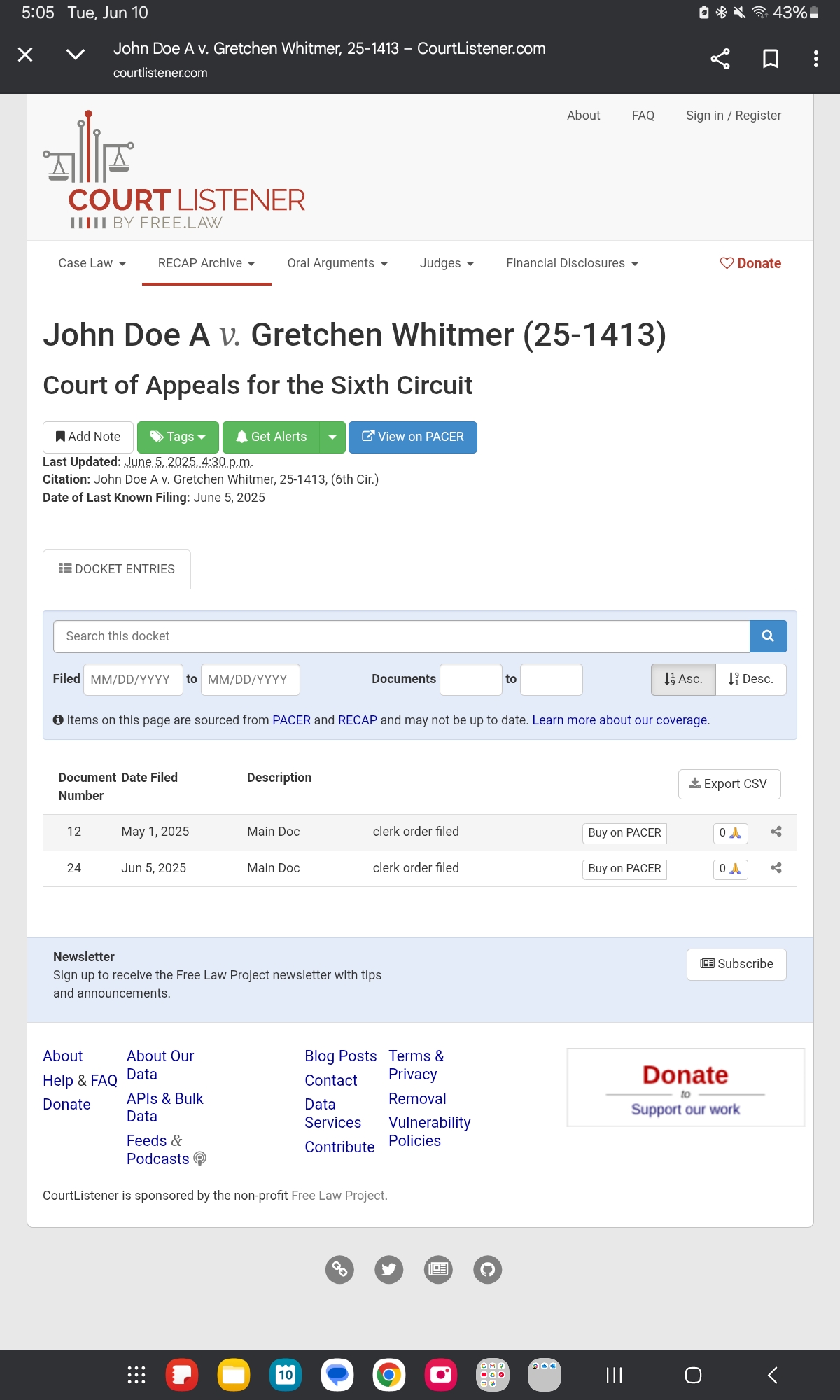Subscribe to the newsletter

click(x=736, y=964)
